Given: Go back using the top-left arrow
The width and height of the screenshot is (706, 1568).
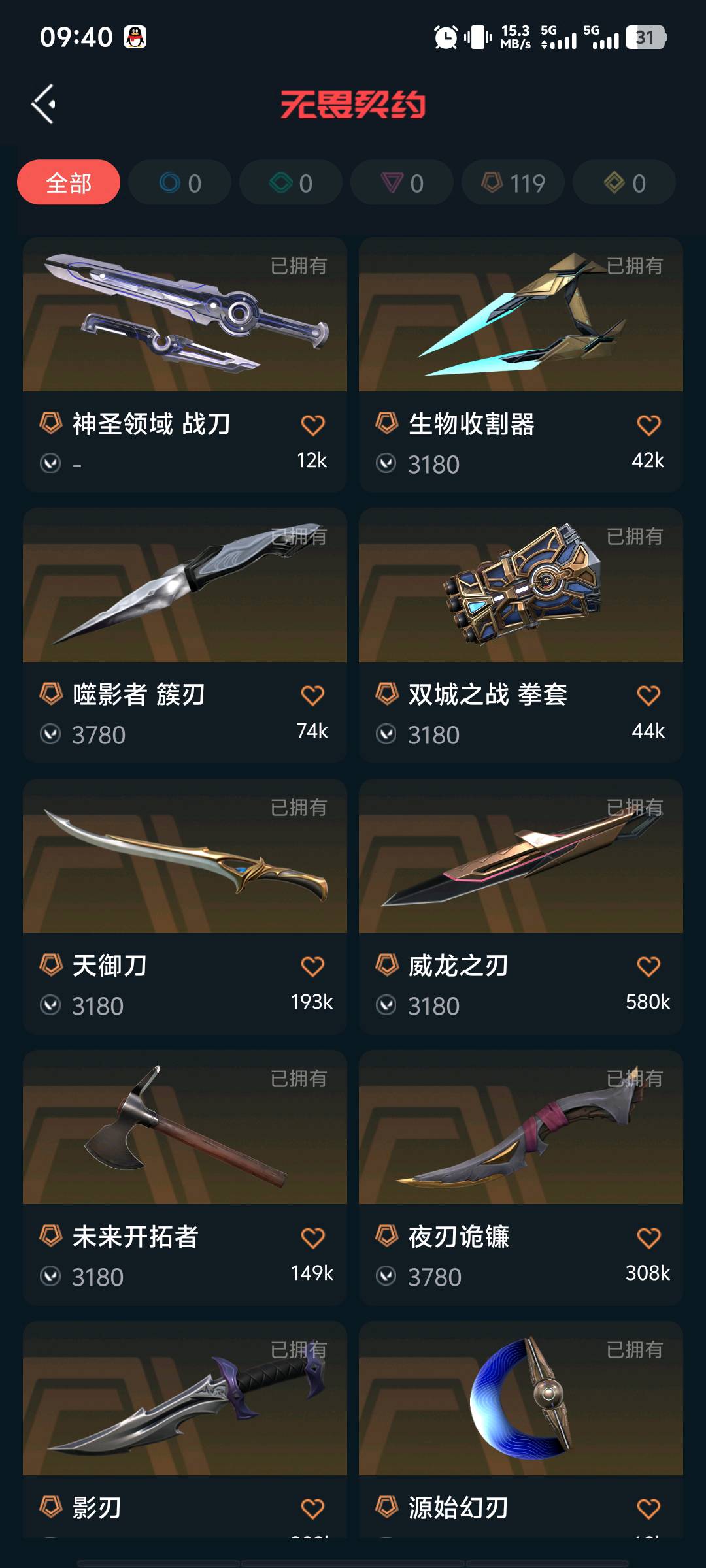Looking at the screenshot, I should (x=43, y=104).
